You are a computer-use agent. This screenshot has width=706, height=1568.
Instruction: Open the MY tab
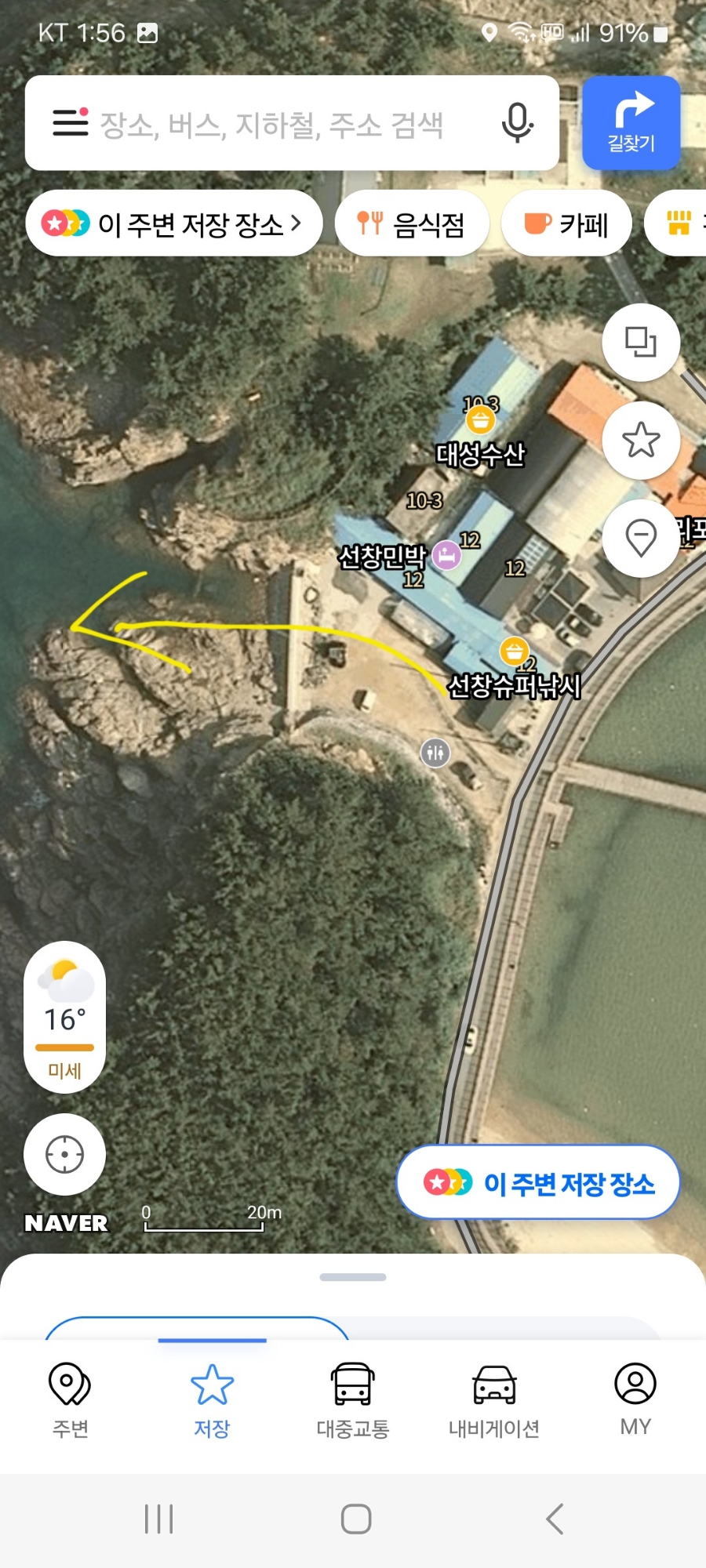tap(635, 1399)
